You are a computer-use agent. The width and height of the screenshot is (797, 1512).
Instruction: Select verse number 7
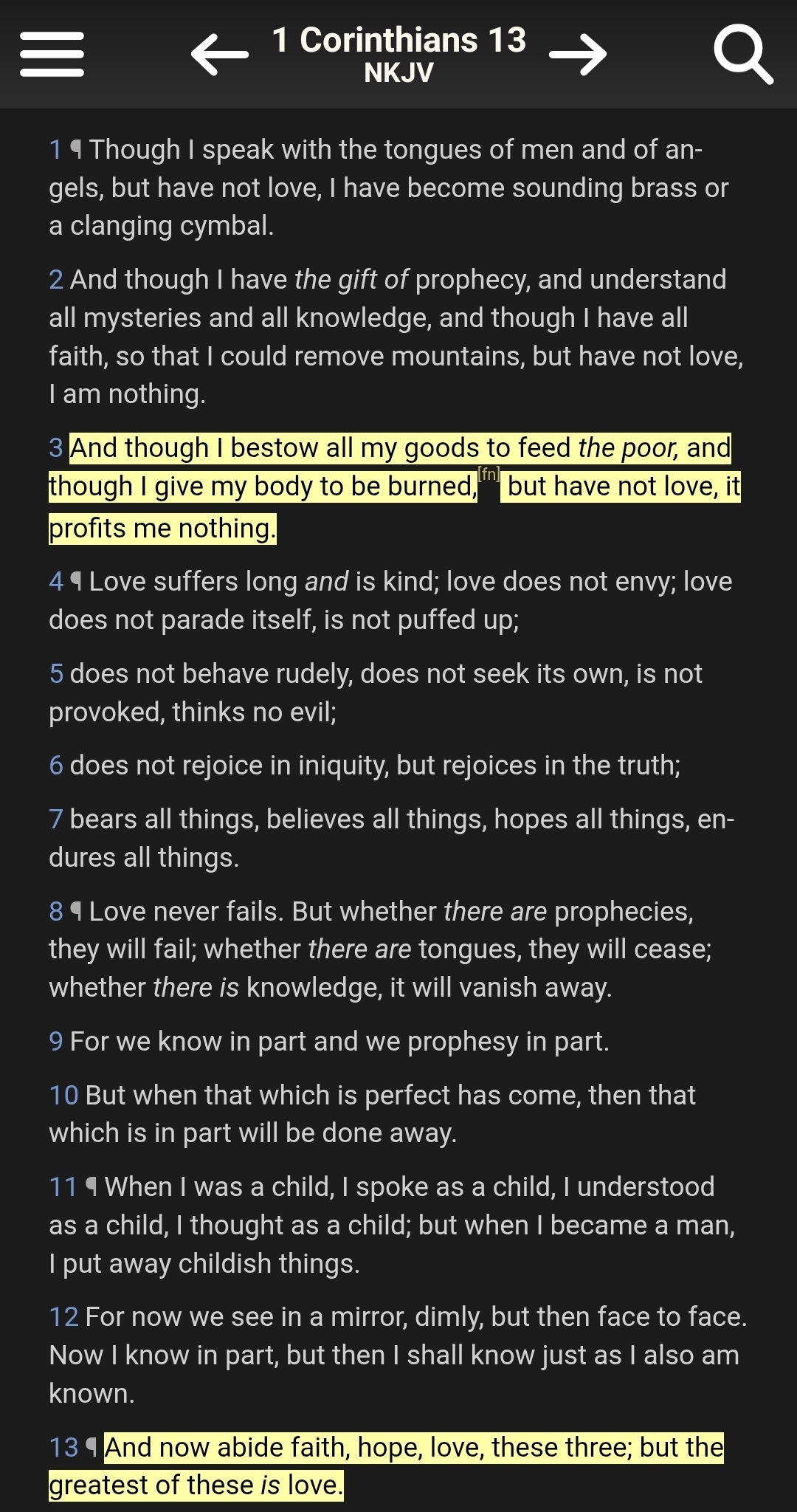pos(56,819)
